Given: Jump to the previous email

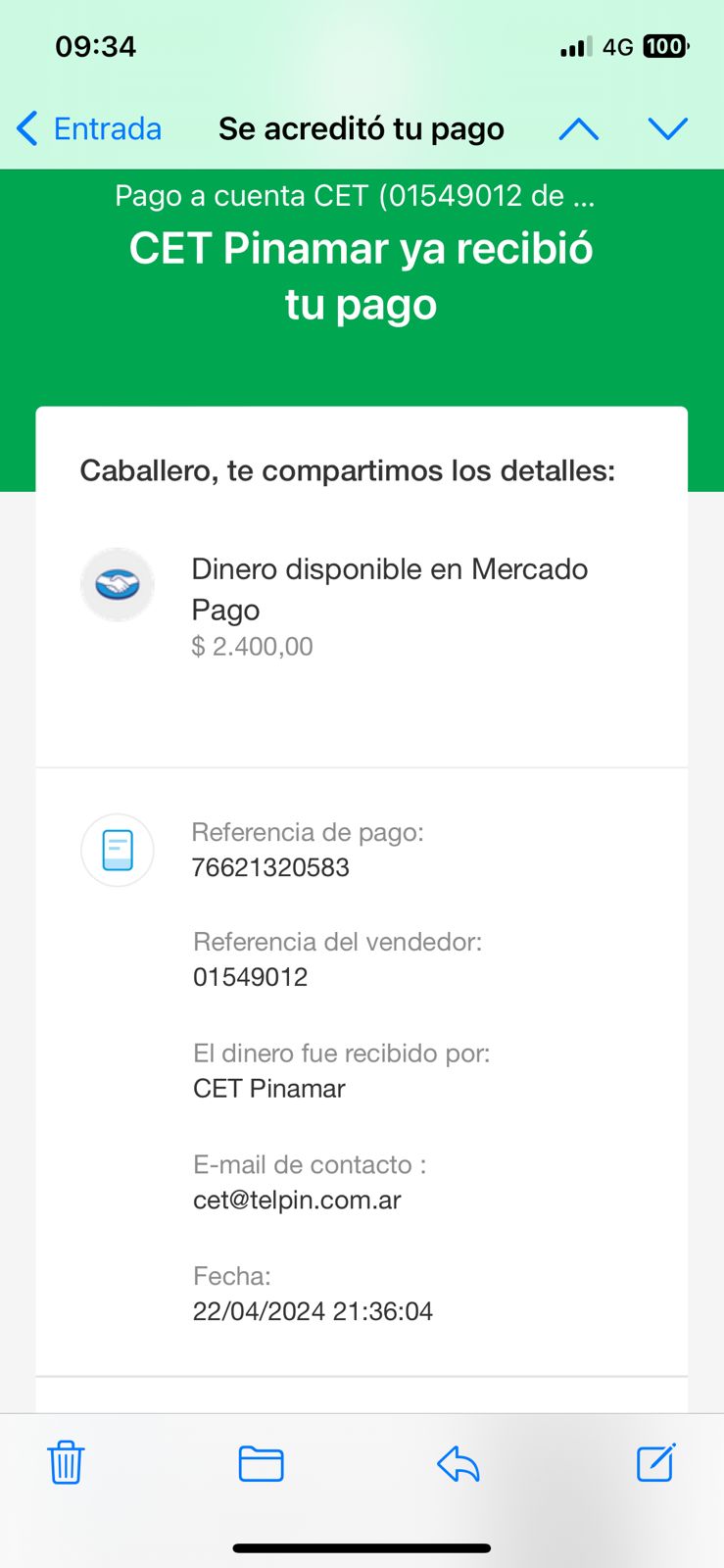Looking at the screenshot, I should point(578,128).
